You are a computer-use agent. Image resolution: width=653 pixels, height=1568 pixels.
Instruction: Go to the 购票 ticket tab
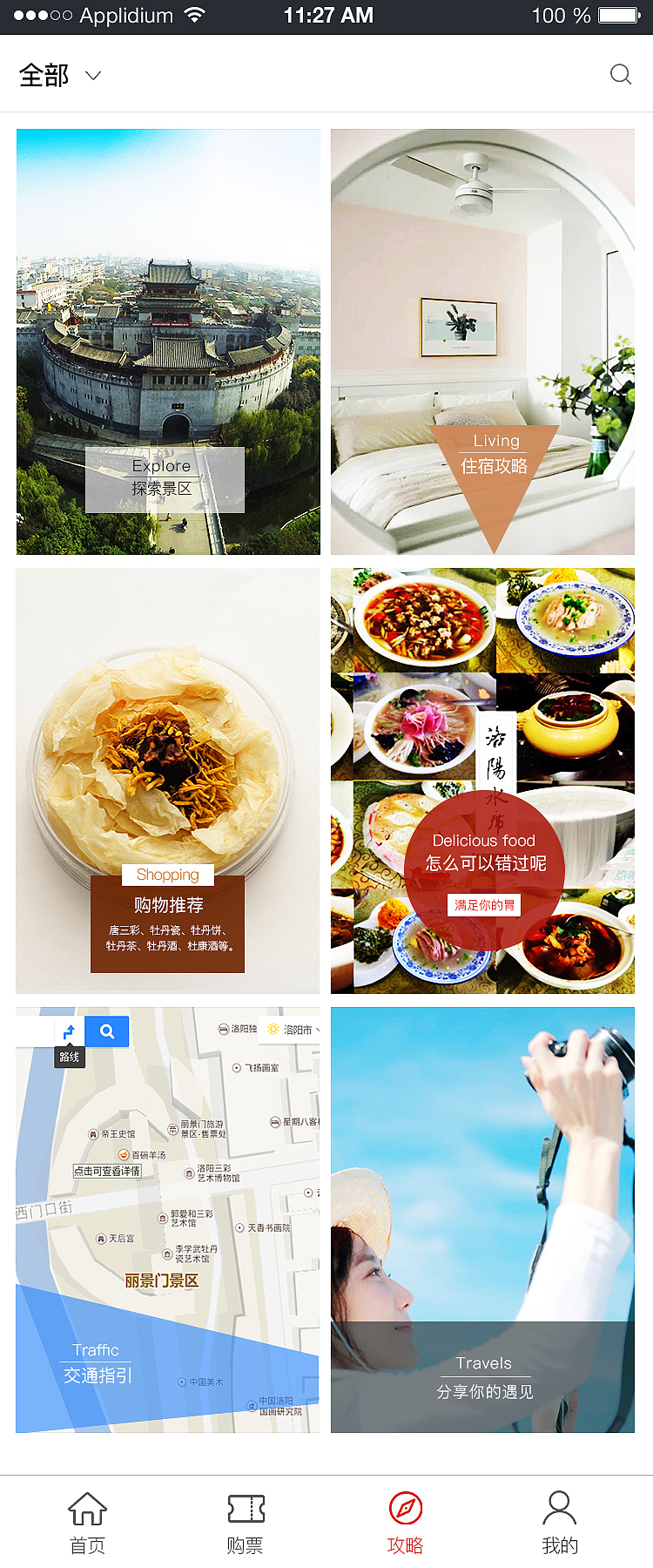[246, 1522]
